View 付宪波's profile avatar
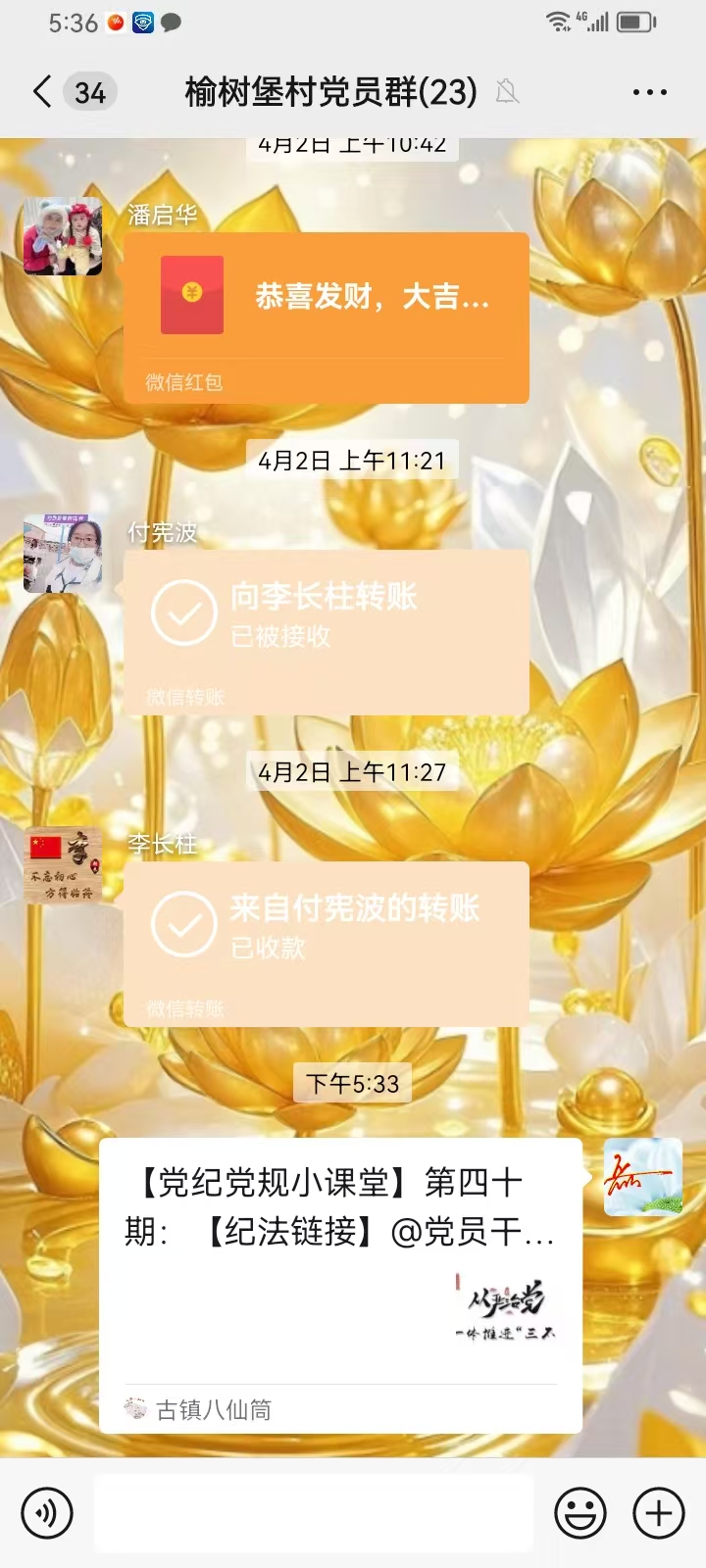Viewport: 706px width, 1568px height. pos(63,554)
